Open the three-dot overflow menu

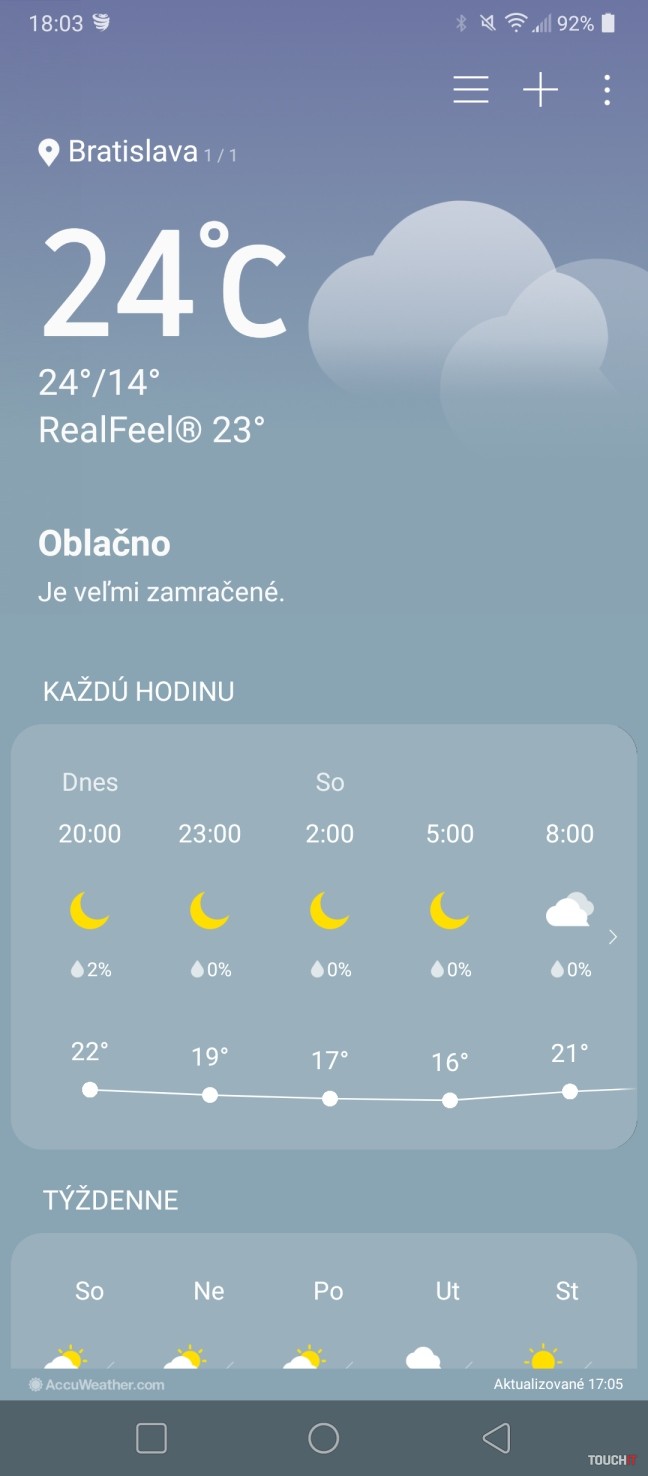pyautogui.click(x=607, y=90)
